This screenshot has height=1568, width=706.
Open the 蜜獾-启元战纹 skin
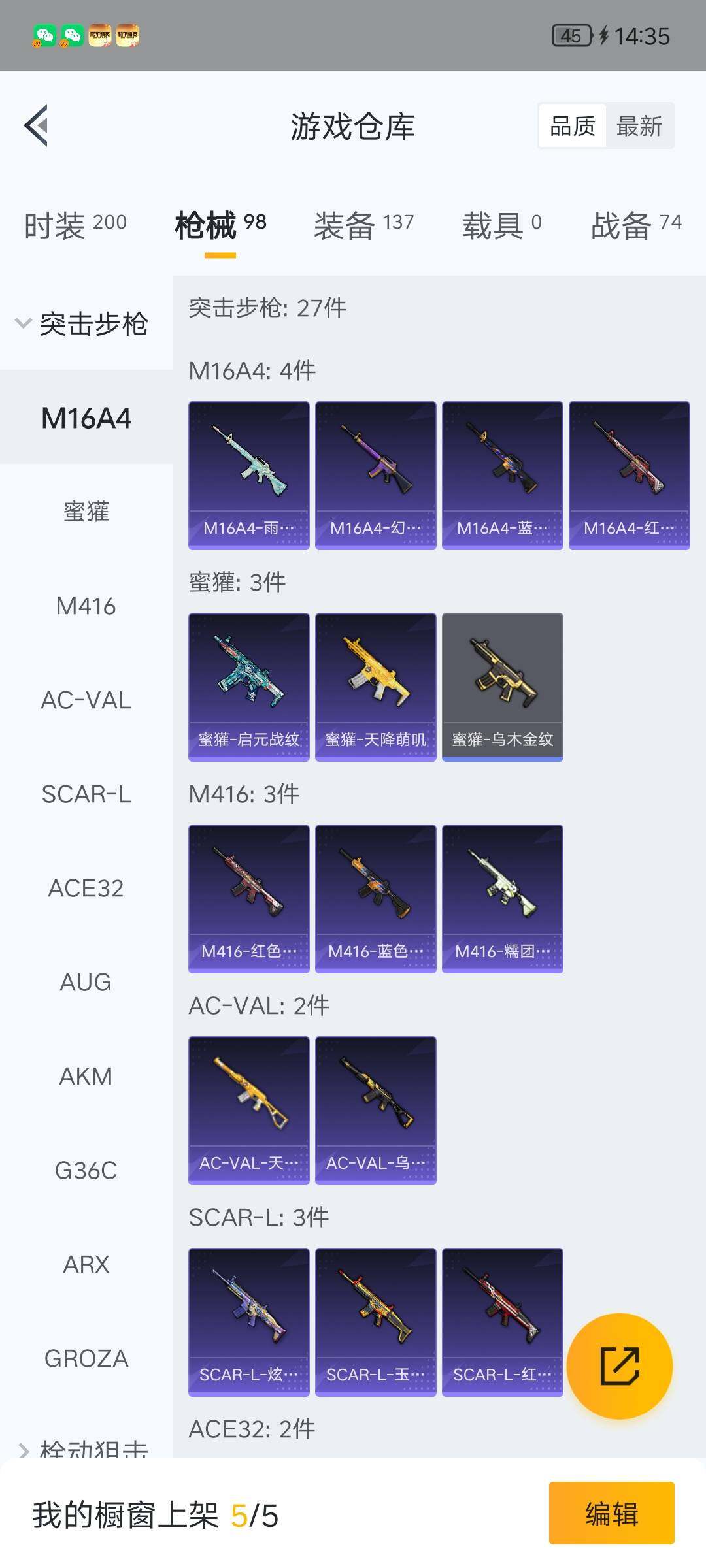248,687
